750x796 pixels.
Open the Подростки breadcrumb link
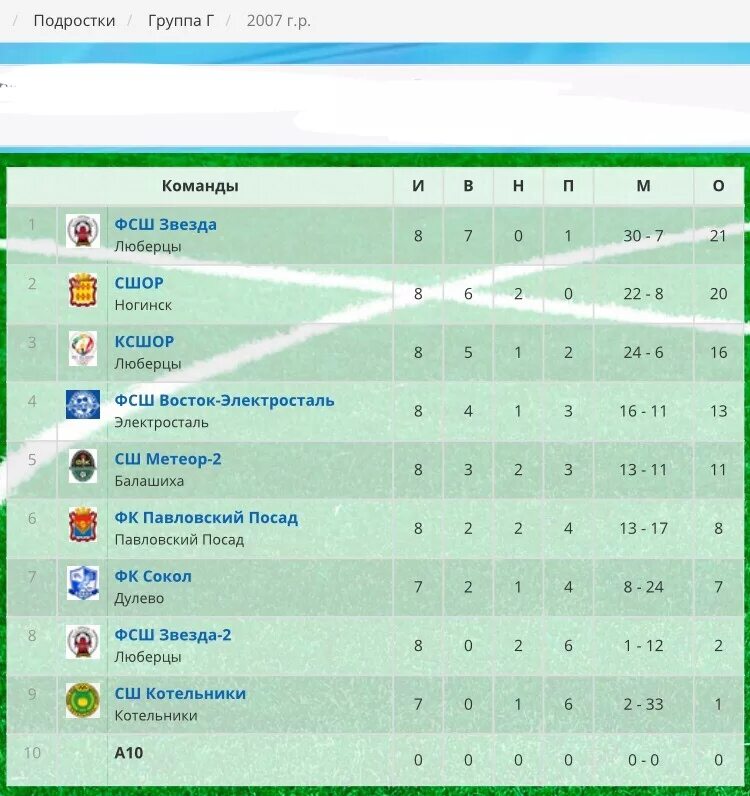74,20
